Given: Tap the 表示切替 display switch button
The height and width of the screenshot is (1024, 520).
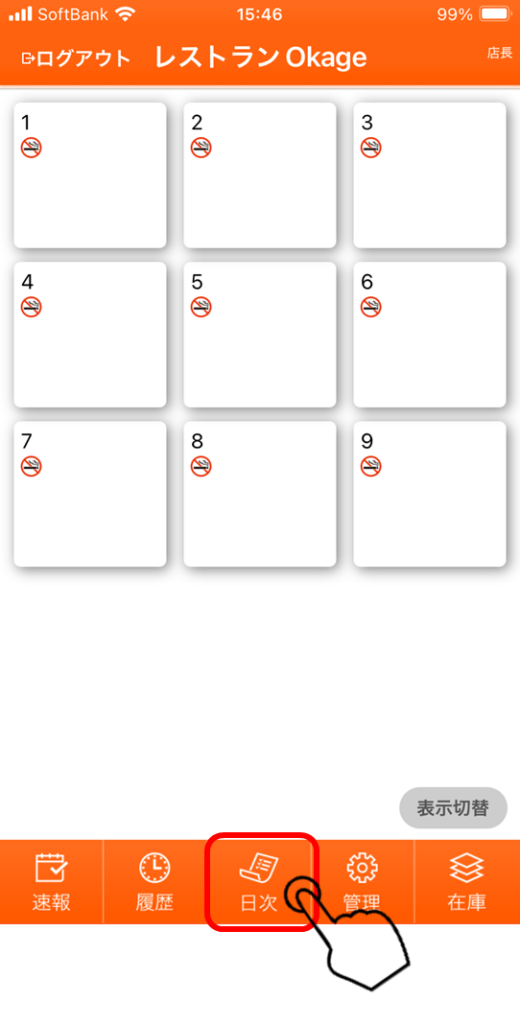Looking at the screenshot, I should (x=453, y=808).
